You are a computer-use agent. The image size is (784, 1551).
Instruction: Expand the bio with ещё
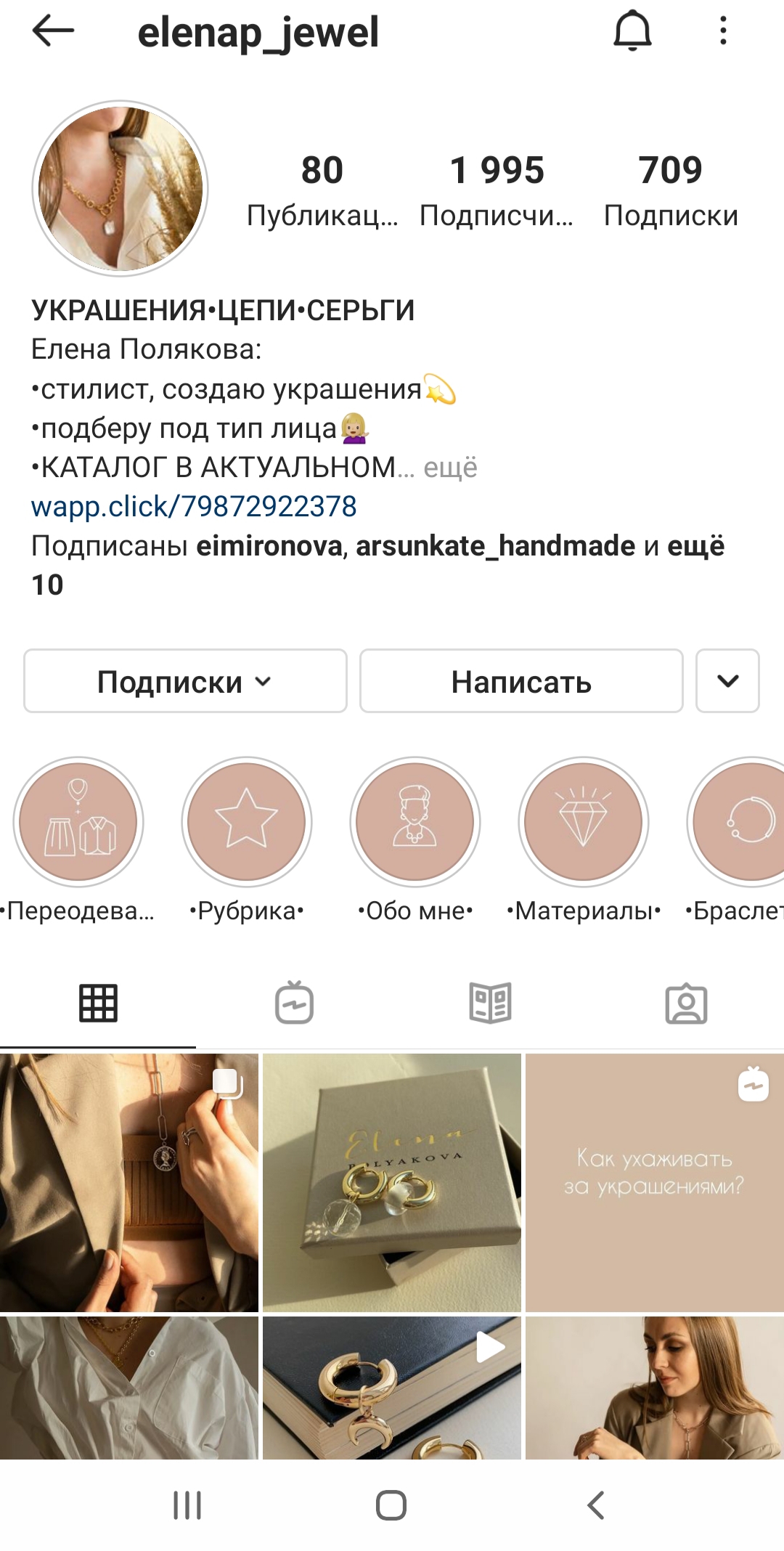450,468
